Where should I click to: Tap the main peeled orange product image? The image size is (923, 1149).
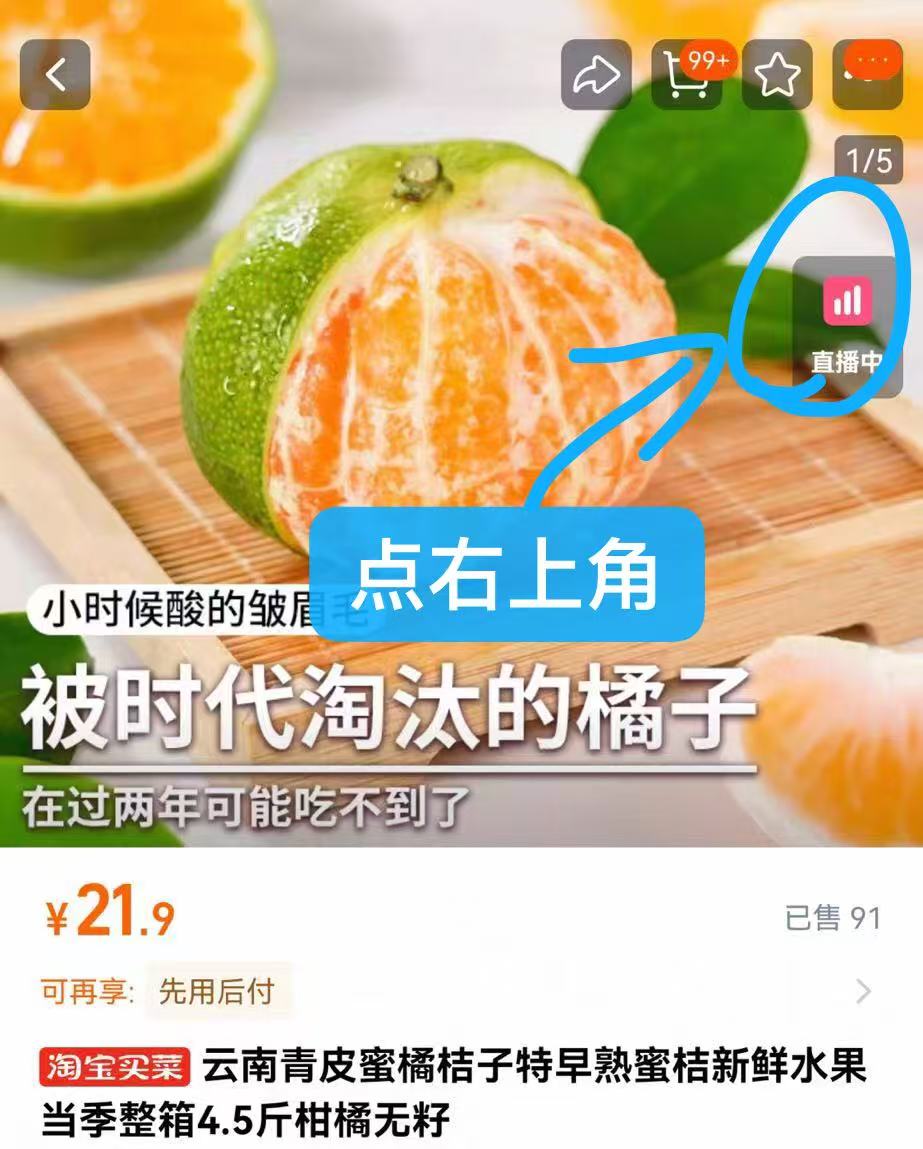click(x=400, y=350)
